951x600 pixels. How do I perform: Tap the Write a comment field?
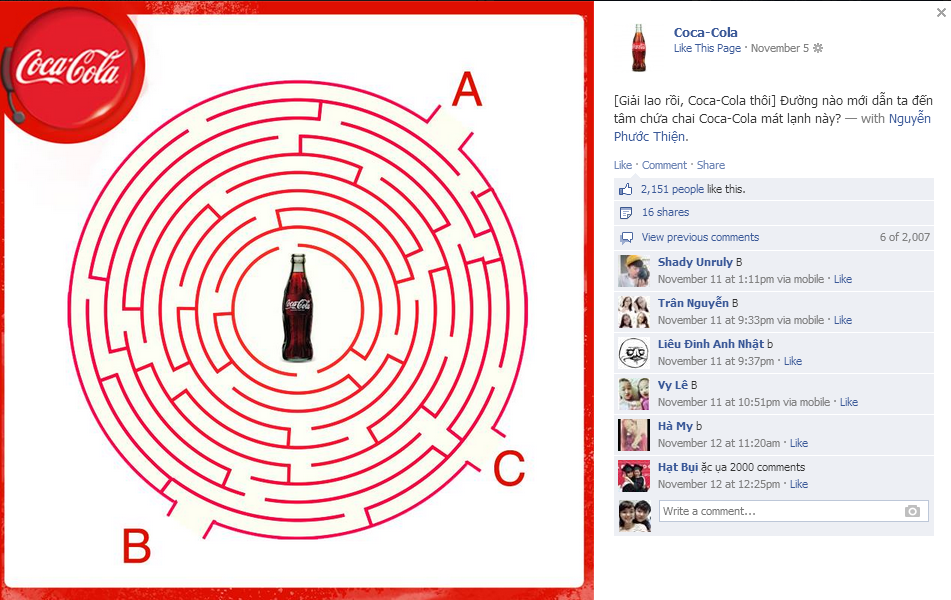click(x=780, y=511)
